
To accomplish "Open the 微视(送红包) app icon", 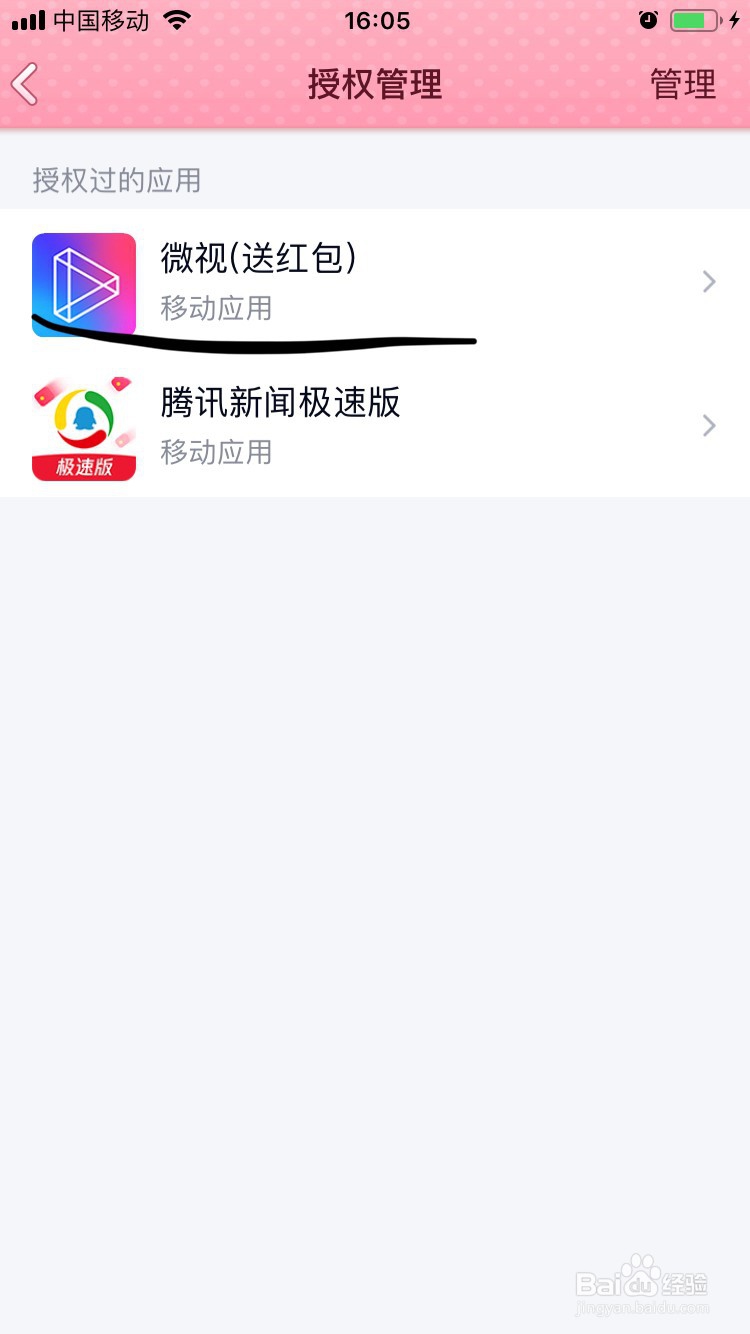I will [84, 284].
